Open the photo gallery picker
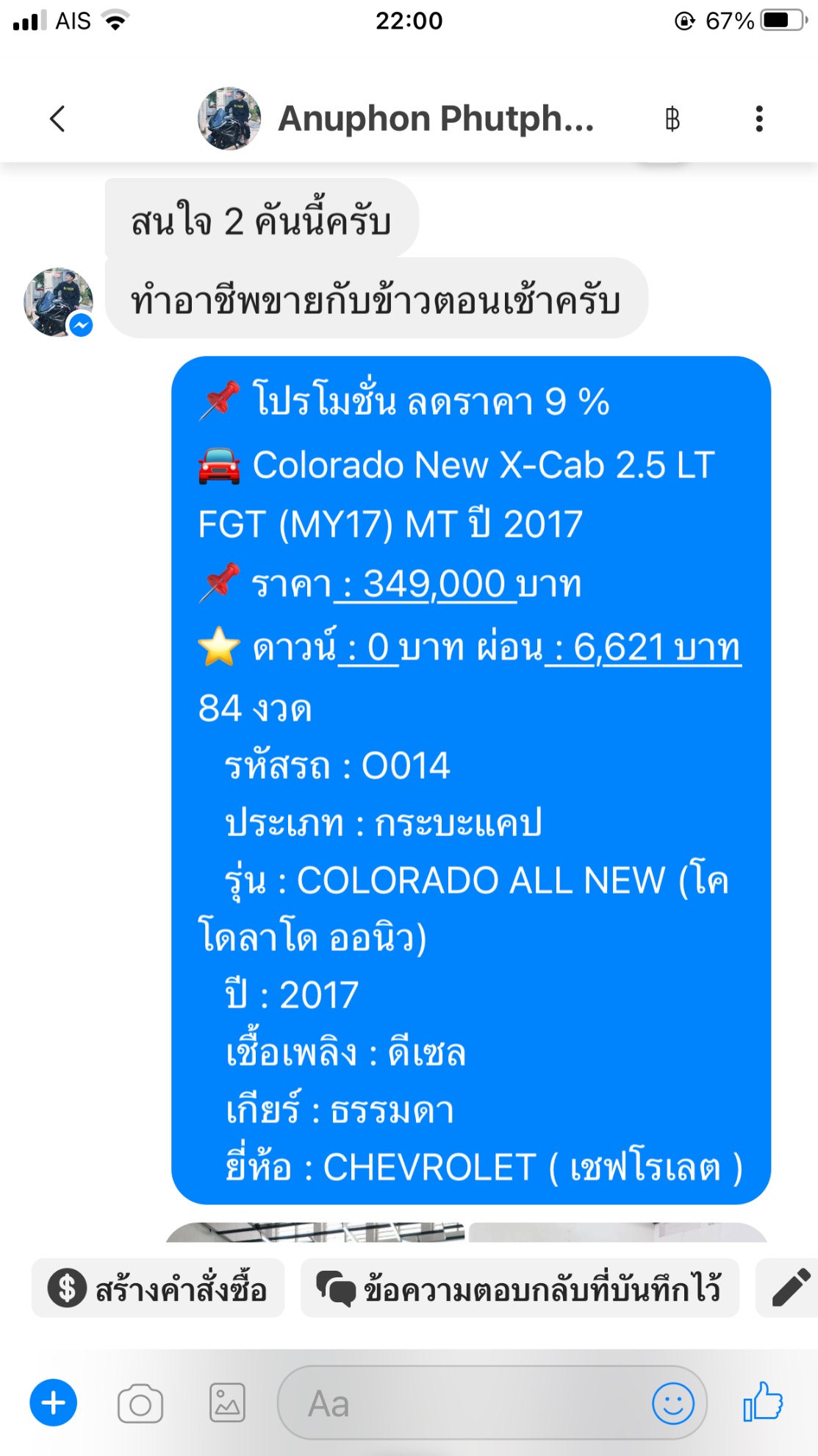The height and width of the screenshot is (1456, 818). (x=227, y=1403)
